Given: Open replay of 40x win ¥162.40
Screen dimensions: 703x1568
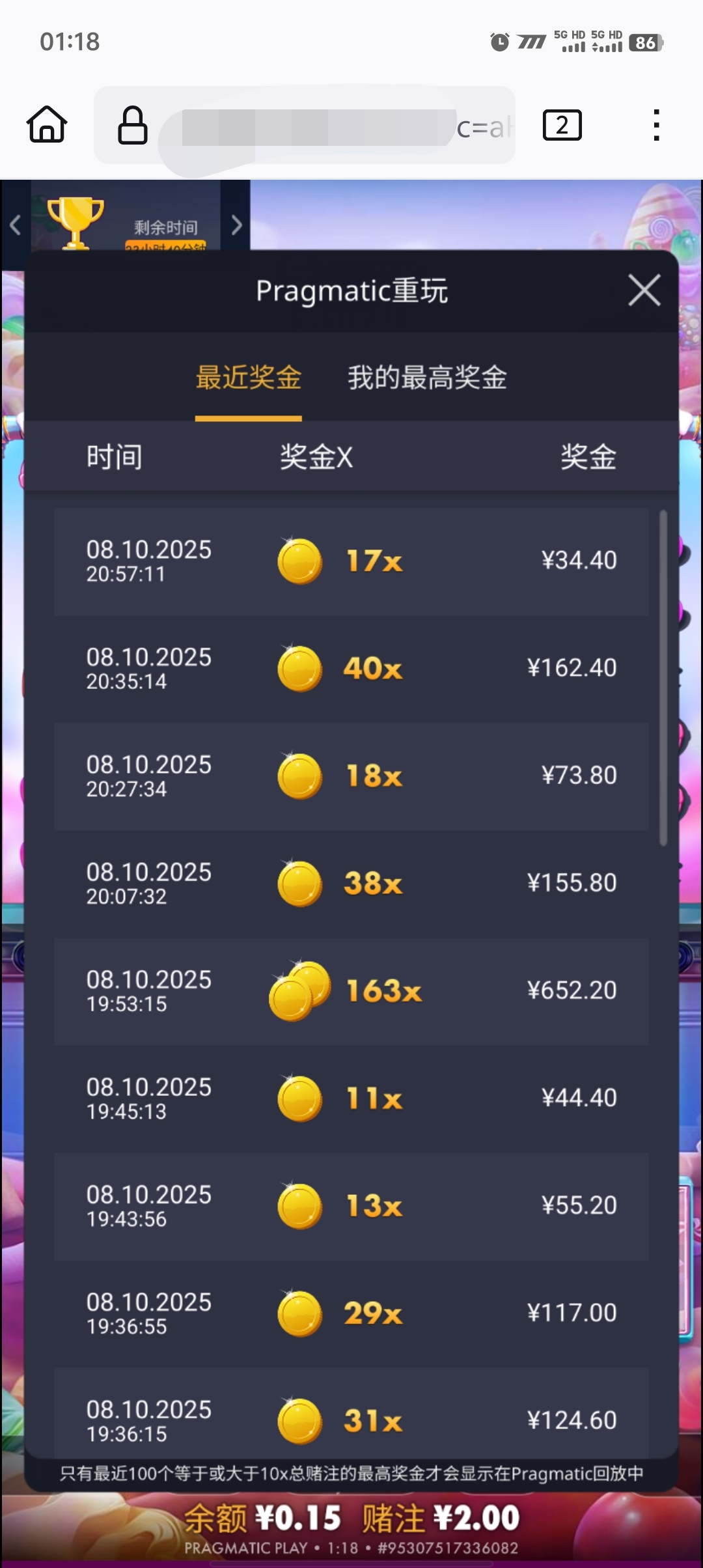Looking at the screenshot, I should coord(351,669).
